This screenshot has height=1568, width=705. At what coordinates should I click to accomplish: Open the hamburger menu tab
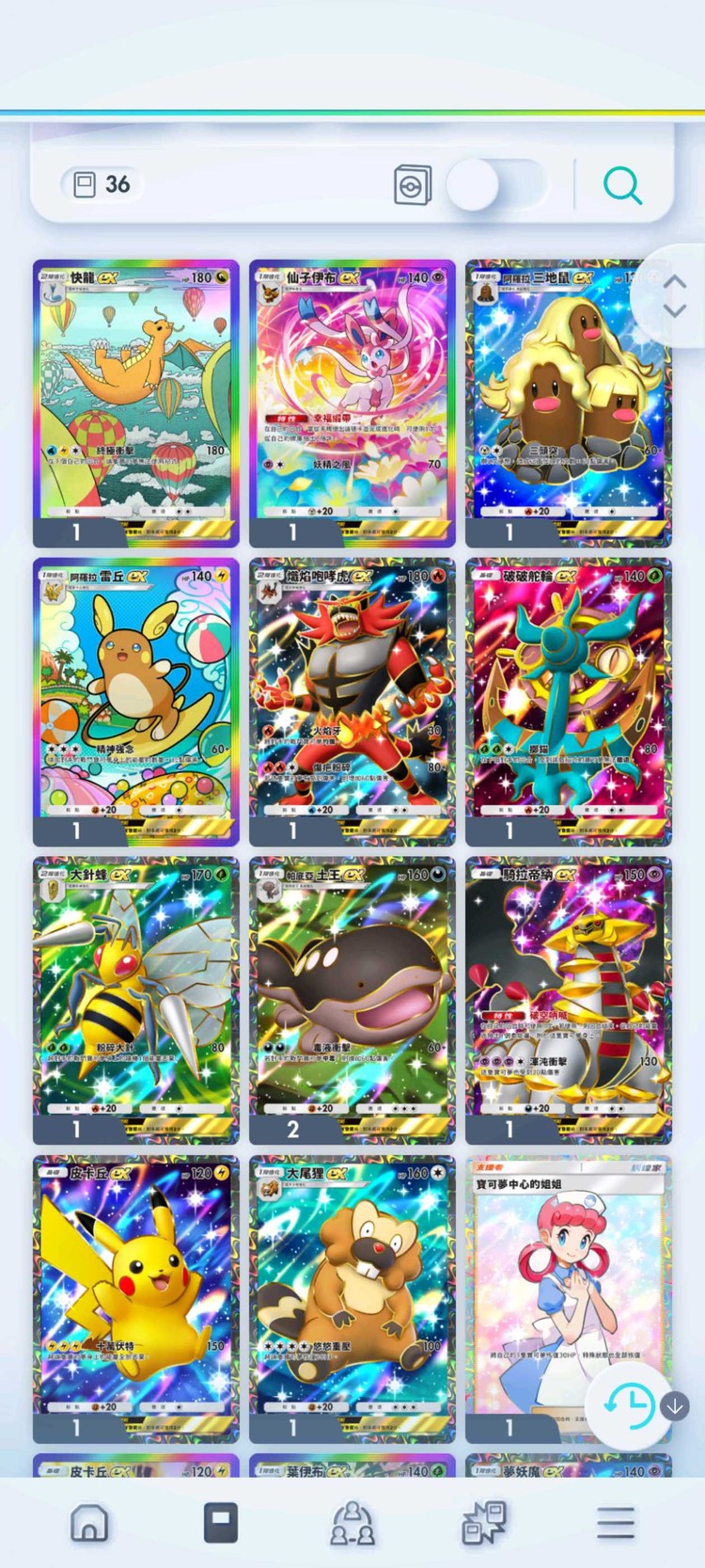tap(615, 1522)
